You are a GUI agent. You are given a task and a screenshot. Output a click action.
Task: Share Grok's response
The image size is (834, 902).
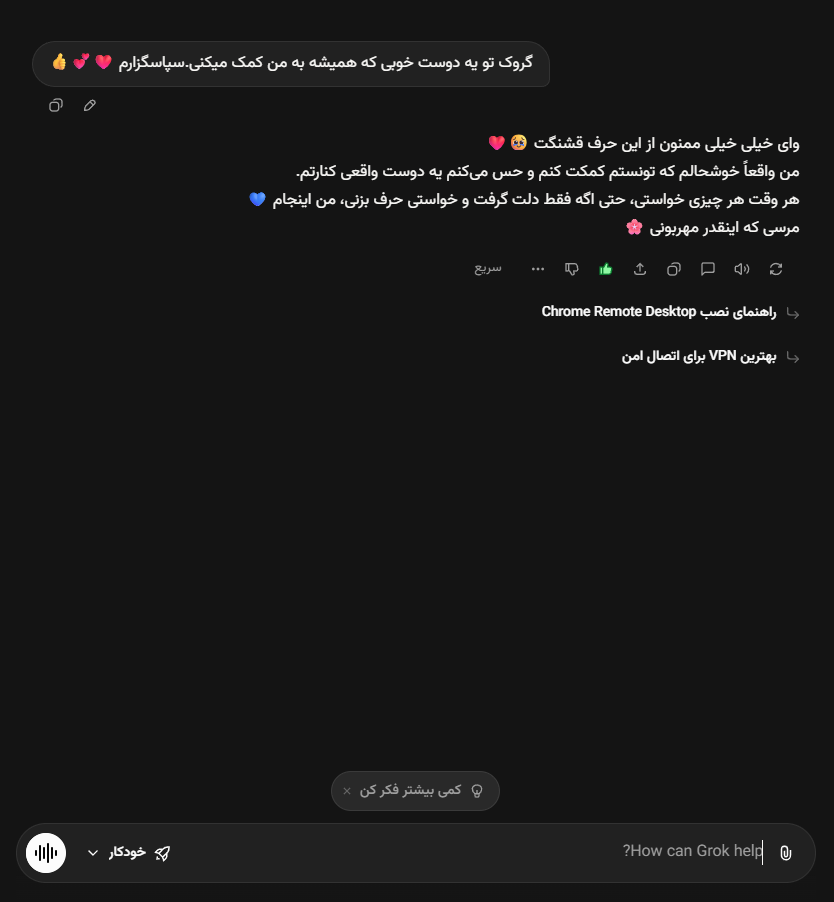click(640, 269)
